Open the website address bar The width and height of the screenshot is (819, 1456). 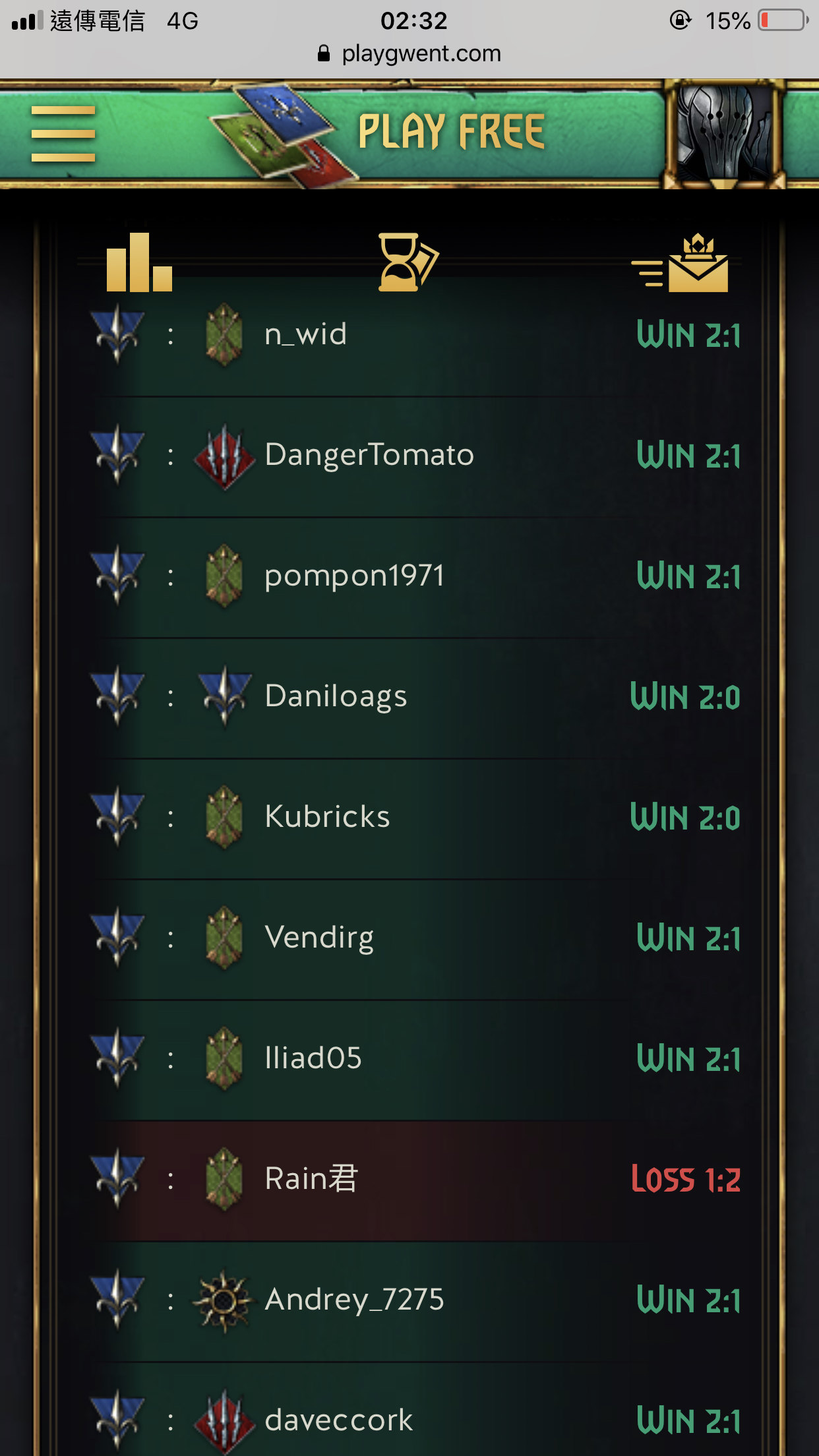click(409, 53)
